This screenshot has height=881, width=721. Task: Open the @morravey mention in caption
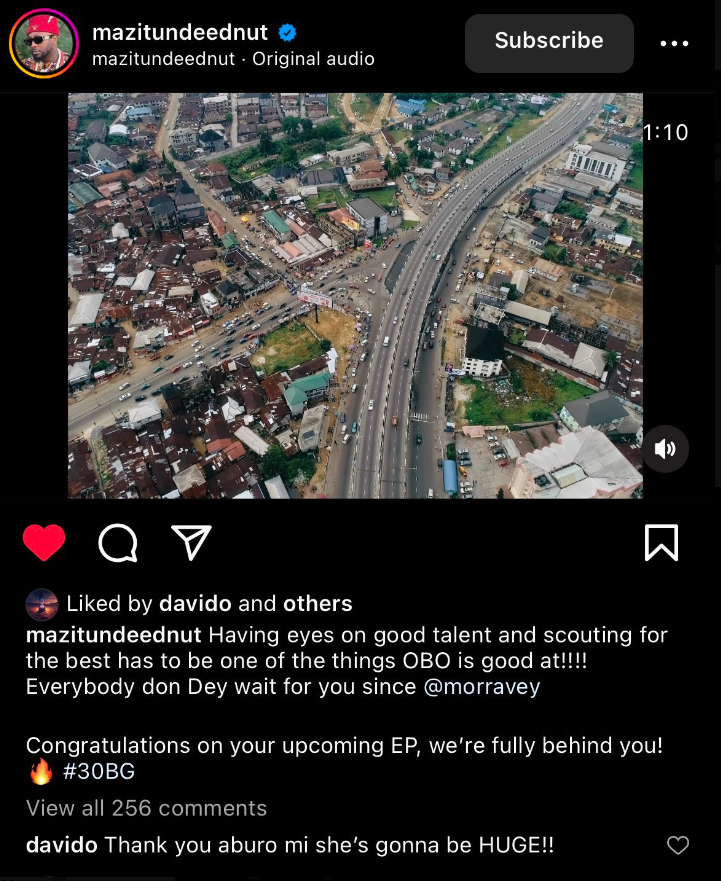click(482, 687)
